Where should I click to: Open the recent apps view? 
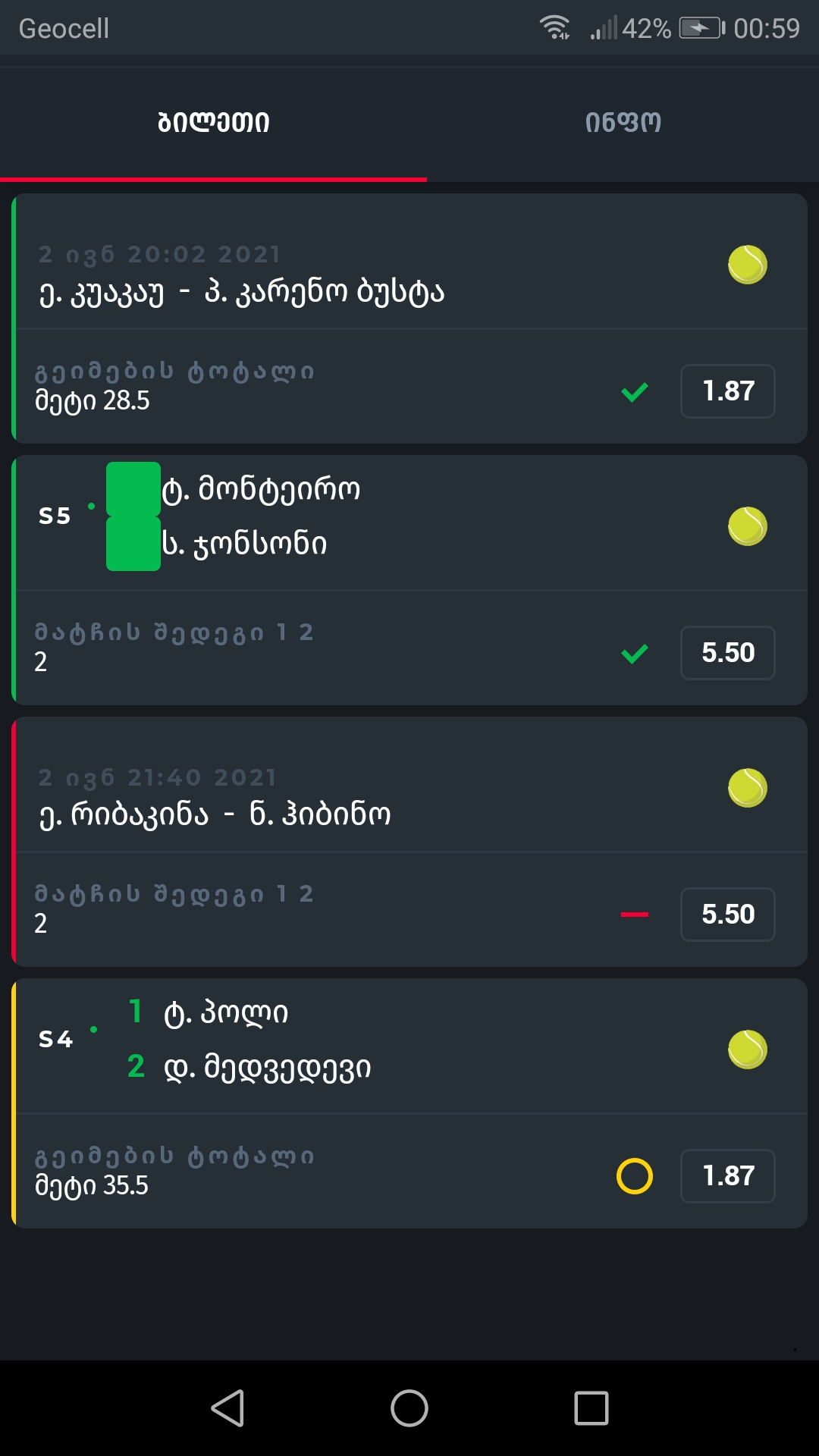tap(591, 1408)
